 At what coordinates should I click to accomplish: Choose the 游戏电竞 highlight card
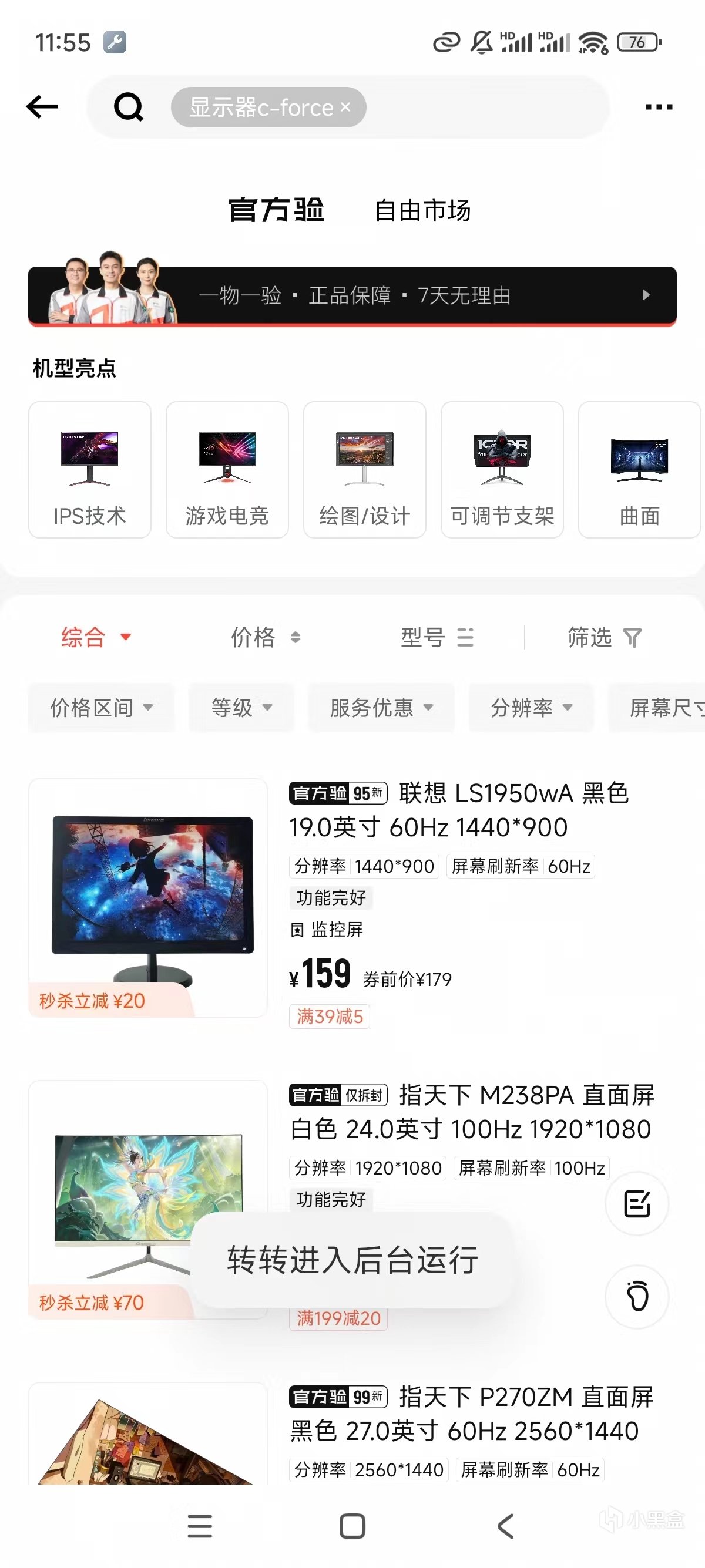click(x=227, y=469)
